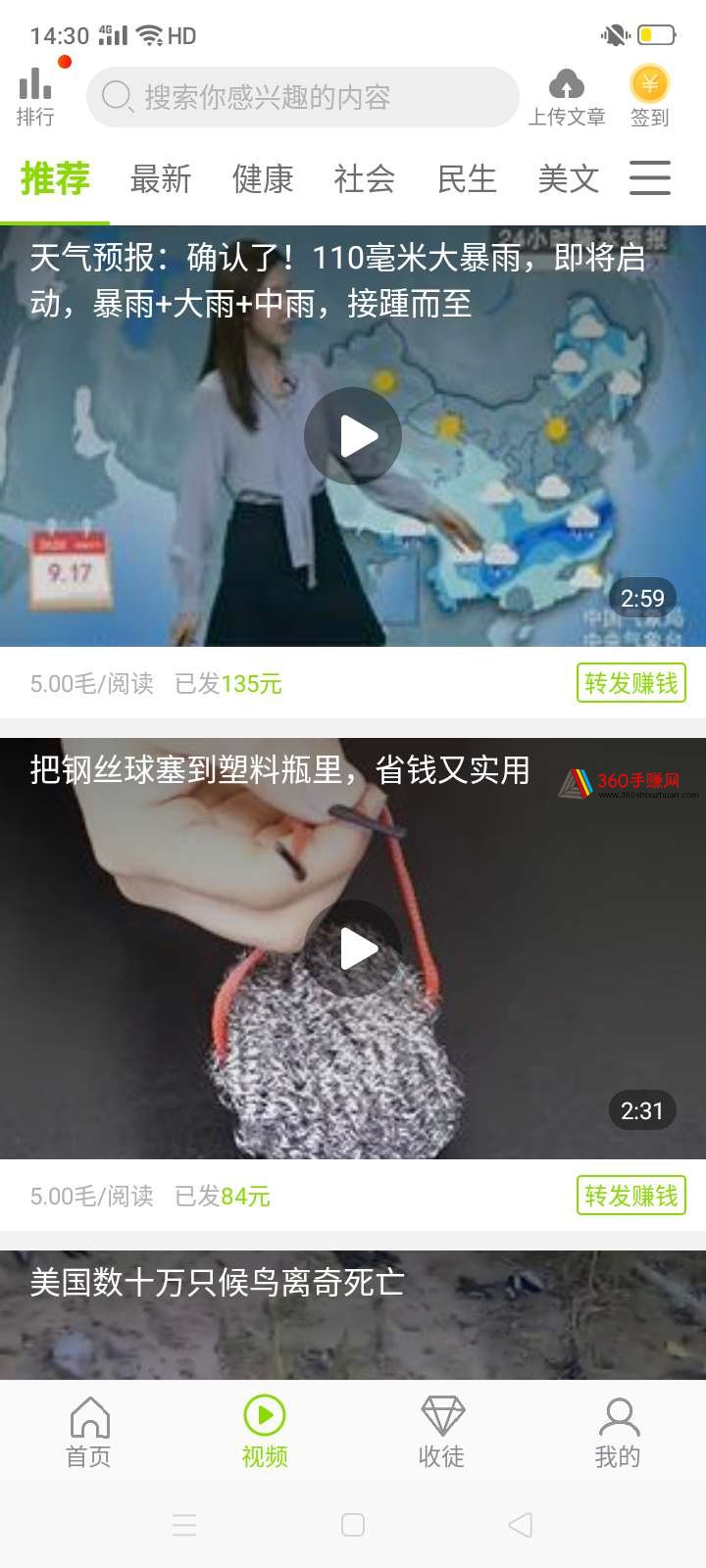Viewport: 706px width, 1568px height.
Task: Switch to the 健康 tab
Action: pos(263,178)
